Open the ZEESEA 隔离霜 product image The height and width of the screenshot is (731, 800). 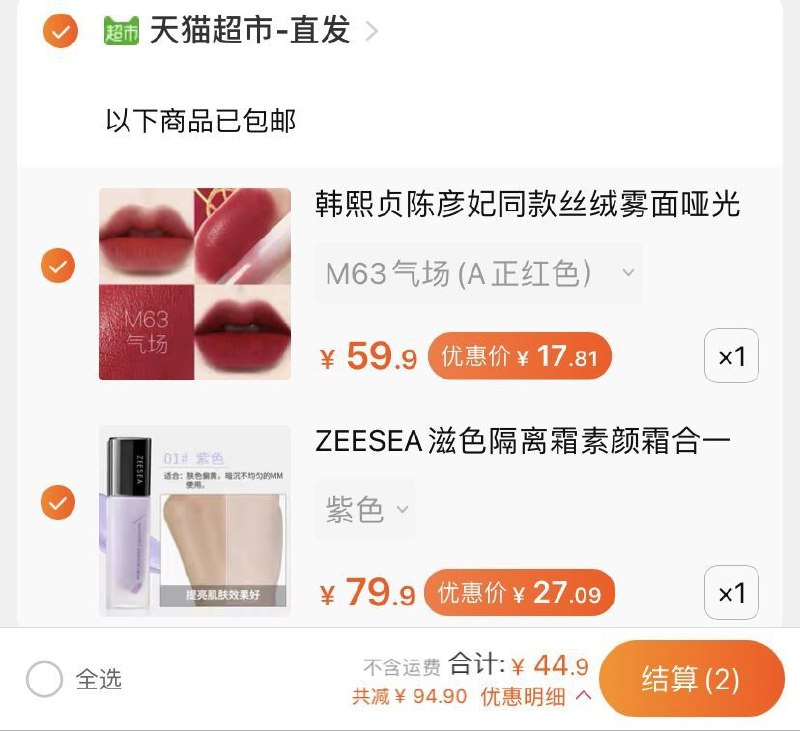(194, 521)
